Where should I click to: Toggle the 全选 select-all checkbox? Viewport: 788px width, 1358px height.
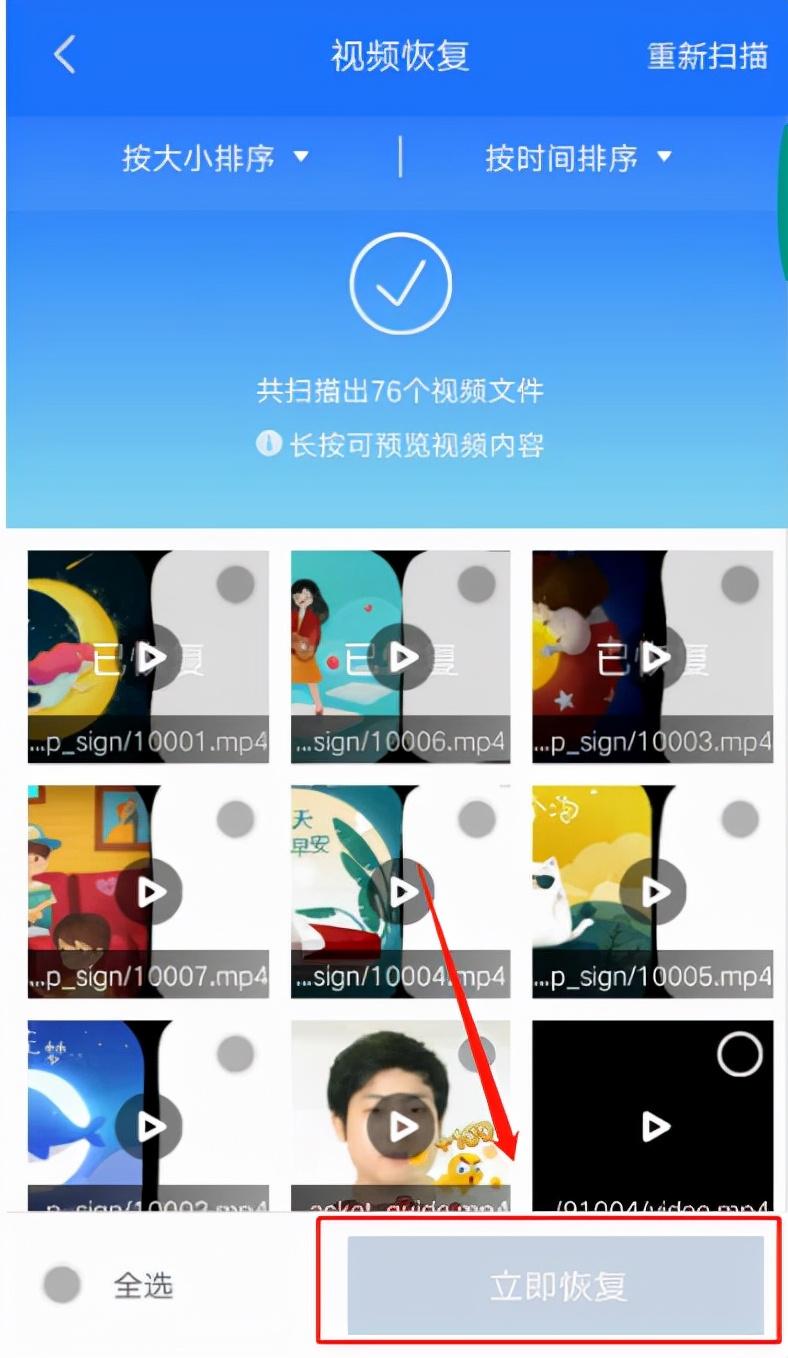click(62, 1285)
